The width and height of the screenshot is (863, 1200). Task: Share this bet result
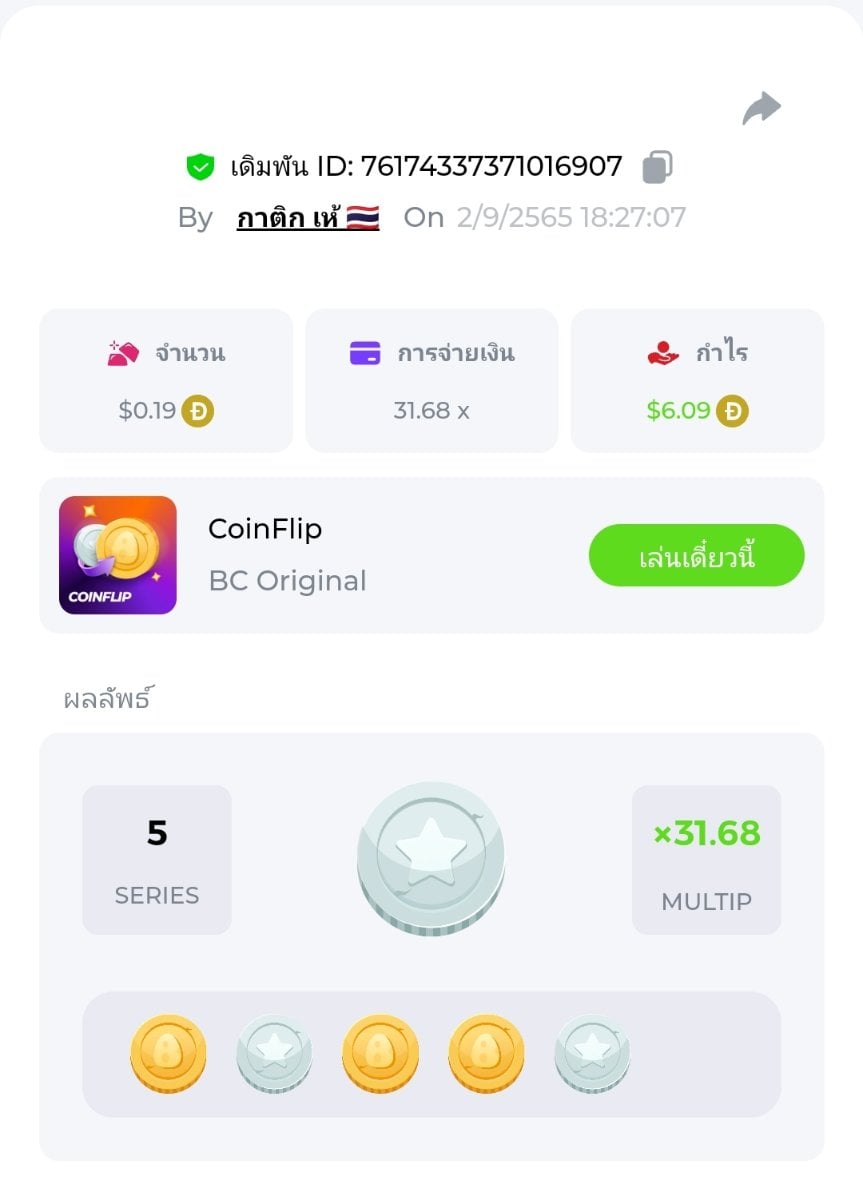click(x=761, y=108)
